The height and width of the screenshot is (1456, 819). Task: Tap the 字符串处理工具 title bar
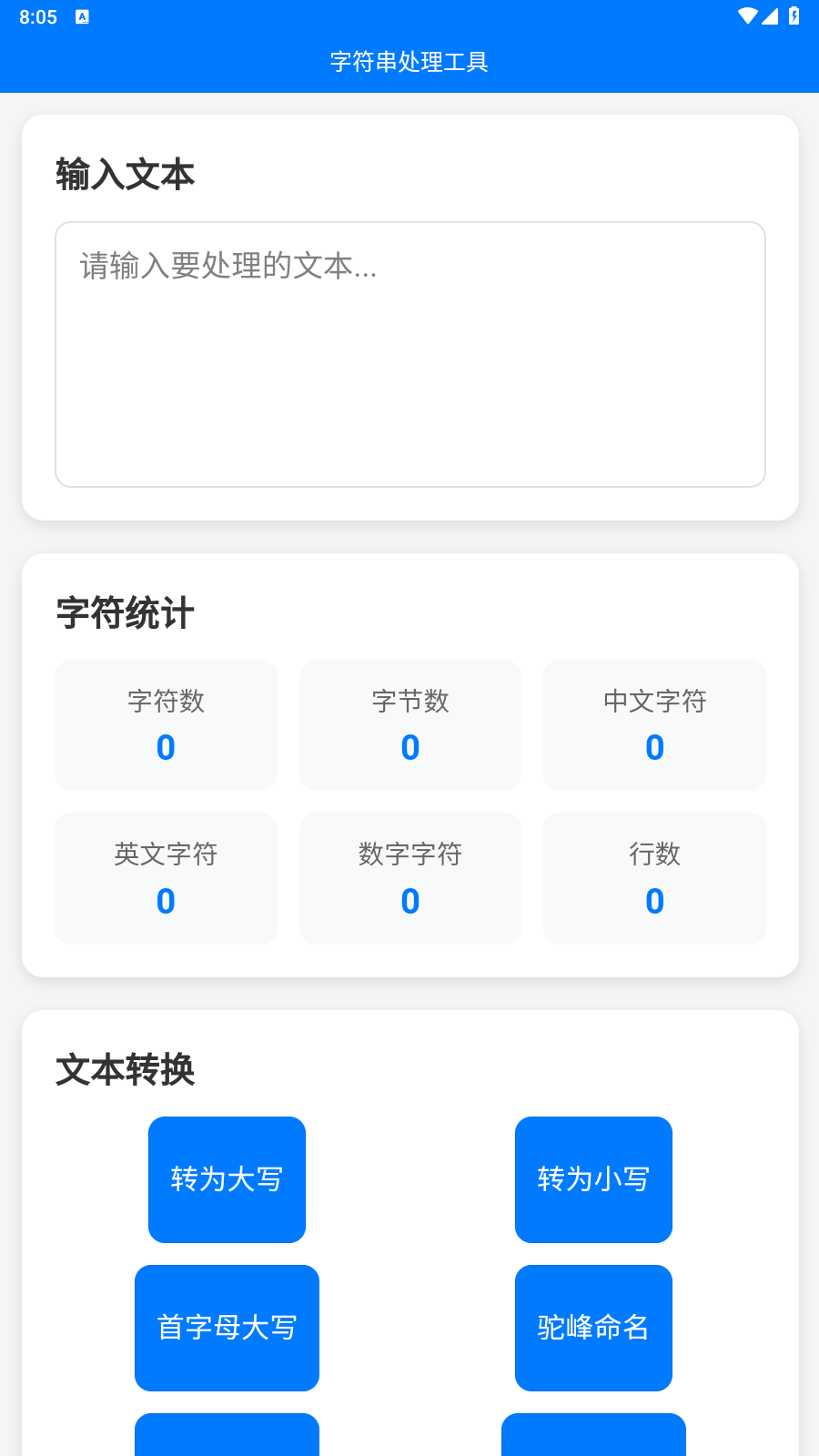(x=409, y=62)
